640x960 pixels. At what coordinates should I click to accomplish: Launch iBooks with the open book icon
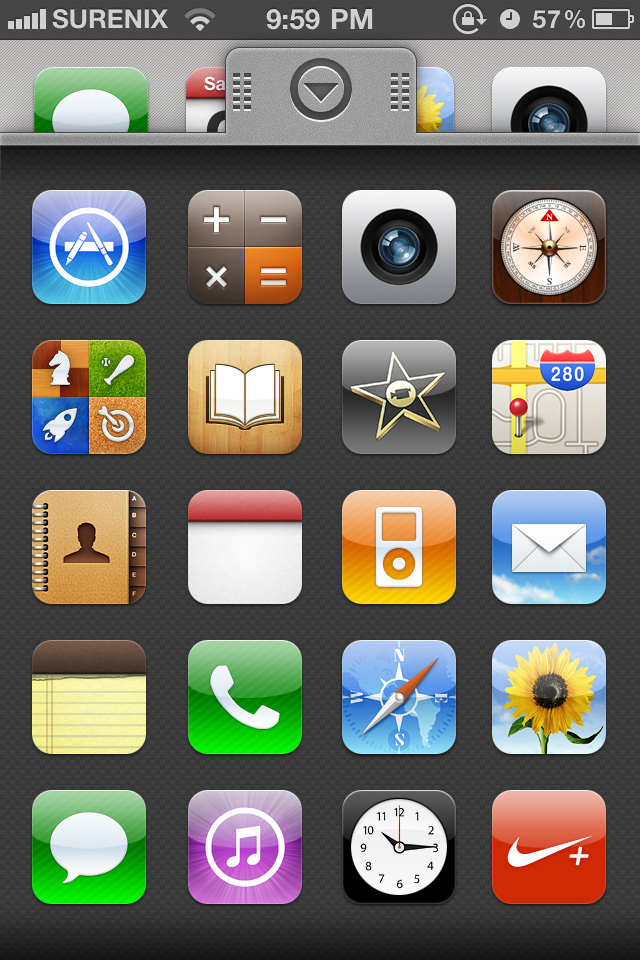click(245, 397)
